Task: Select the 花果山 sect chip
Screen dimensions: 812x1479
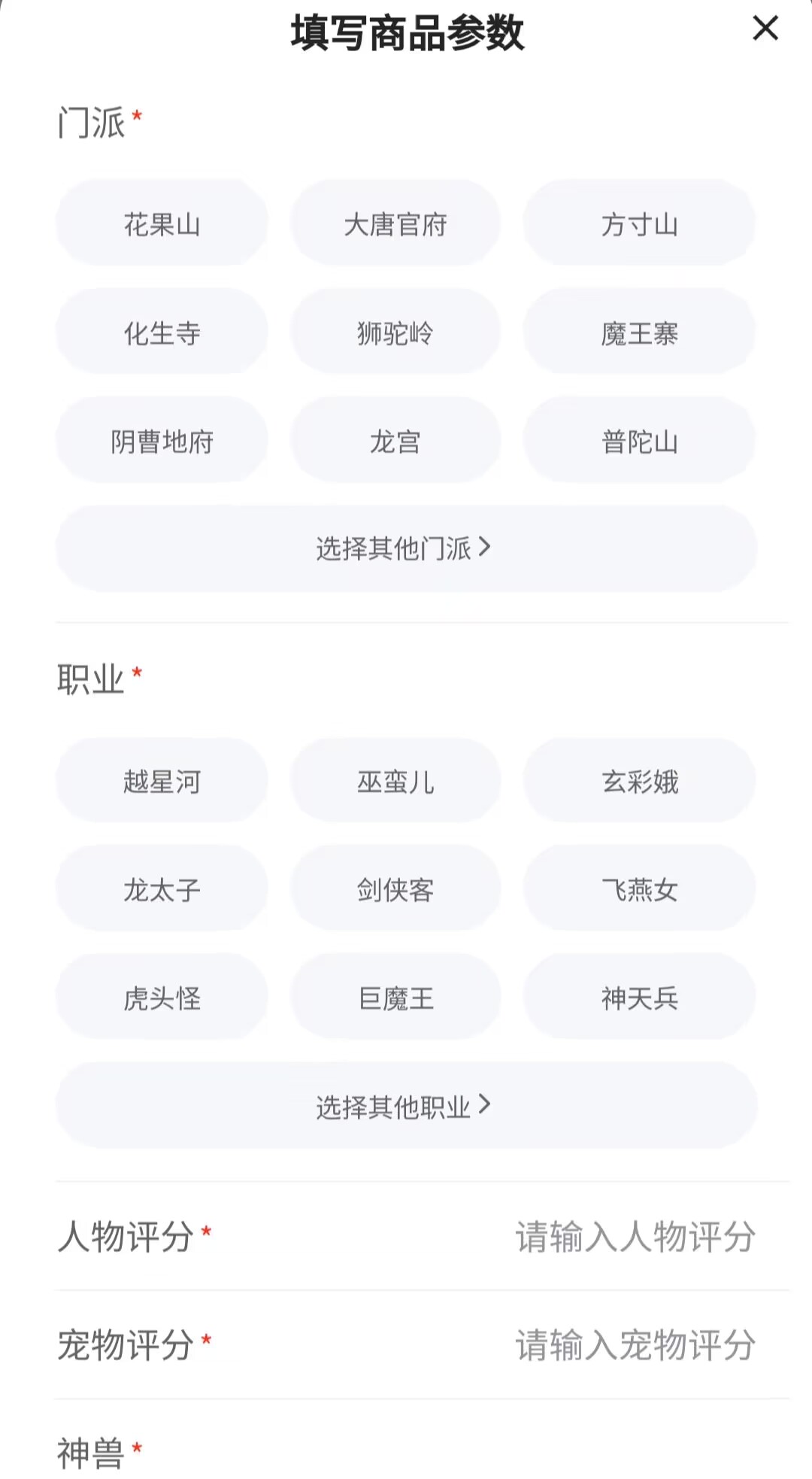Action: (x=162, y=223)
